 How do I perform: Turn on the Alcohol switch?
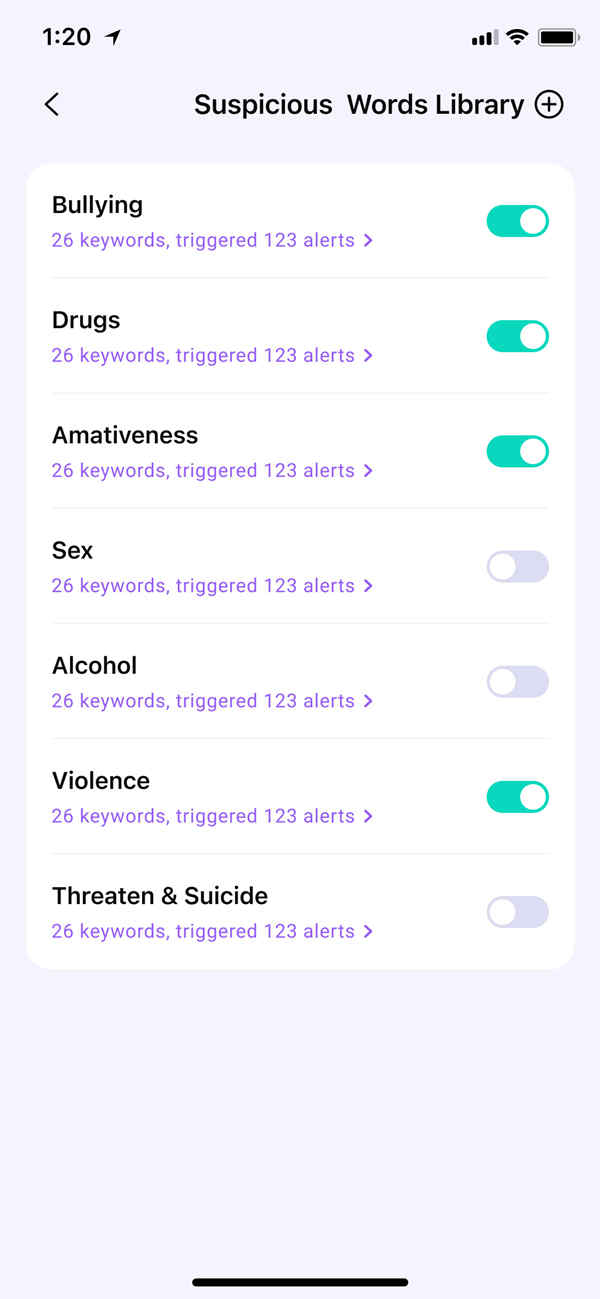[x=517, y=682]
